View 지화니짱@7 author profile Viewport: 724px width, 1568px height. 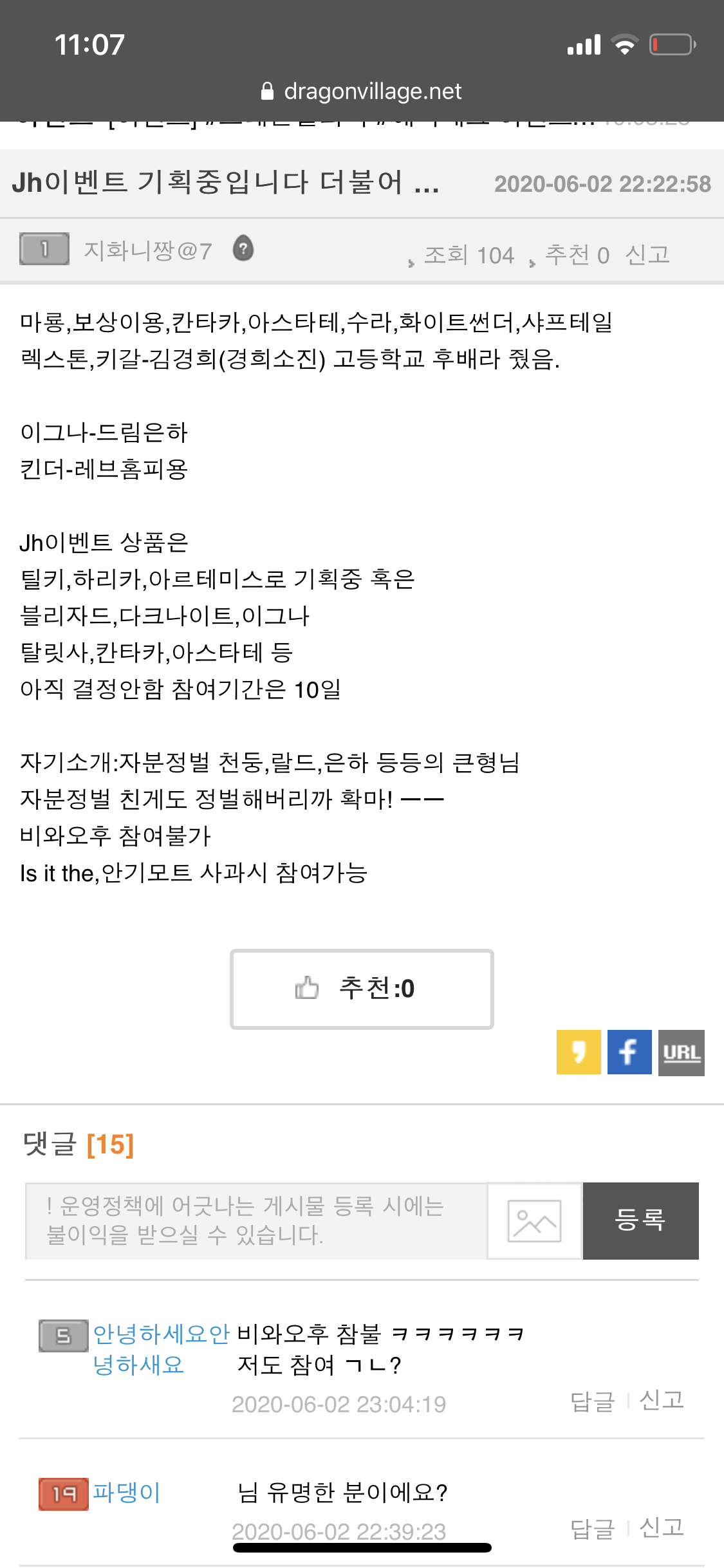(147, 250)
